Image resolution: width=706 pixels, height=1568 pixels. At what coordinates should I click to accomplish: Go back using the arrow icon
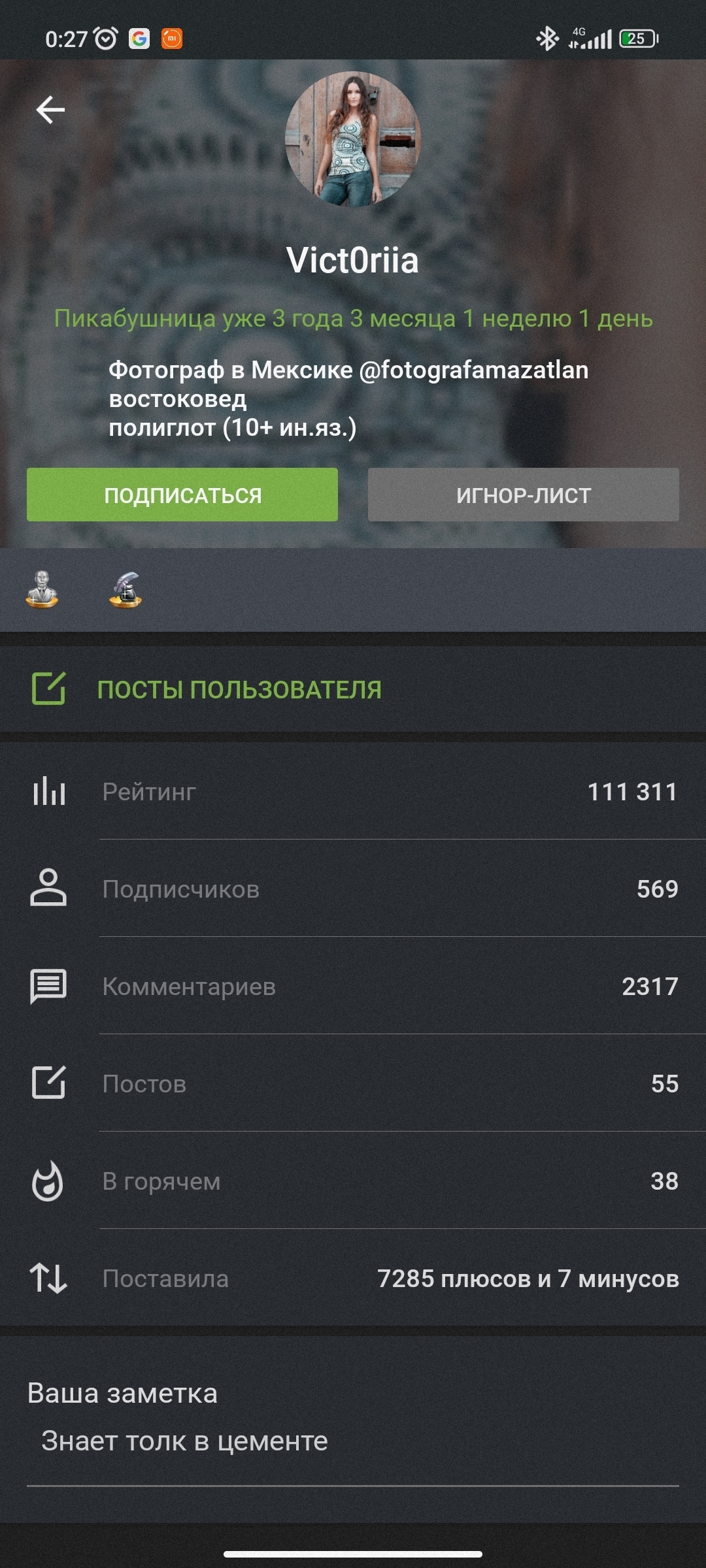[x=50, y=110]
